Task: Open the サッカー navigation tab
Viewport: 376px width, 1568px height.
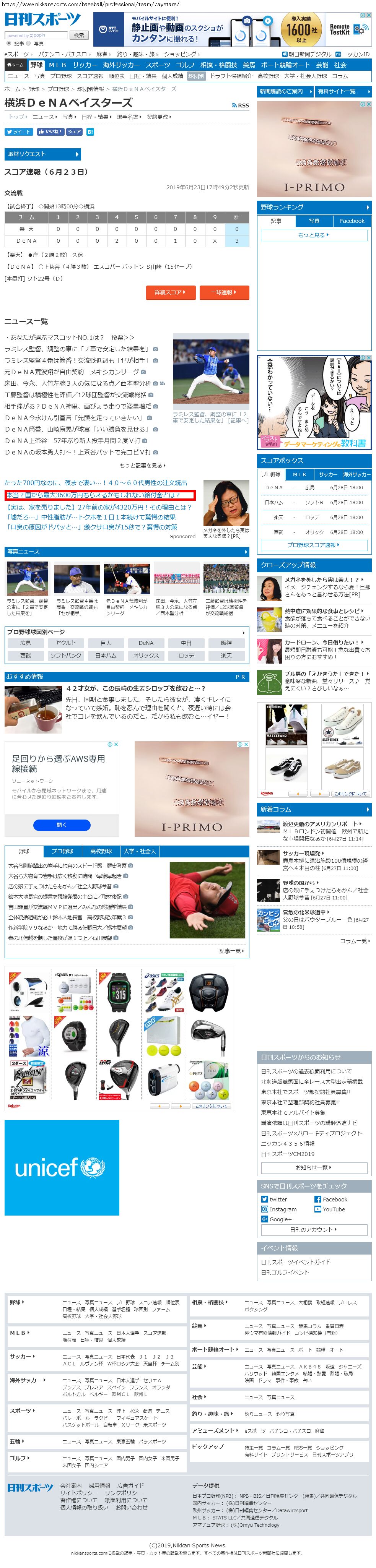Action: (85, 65)
